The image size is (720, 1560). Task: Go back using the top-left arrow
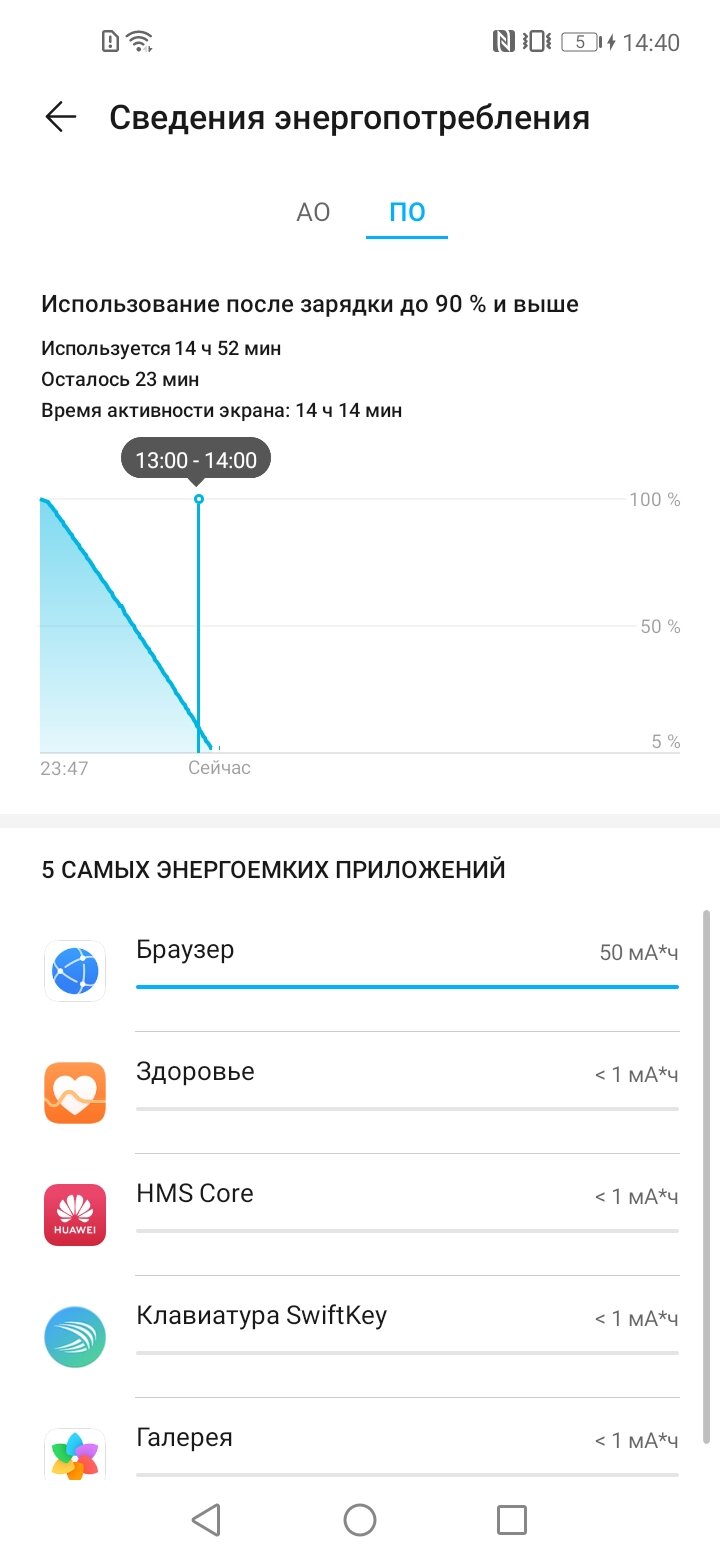pos(61,118)
